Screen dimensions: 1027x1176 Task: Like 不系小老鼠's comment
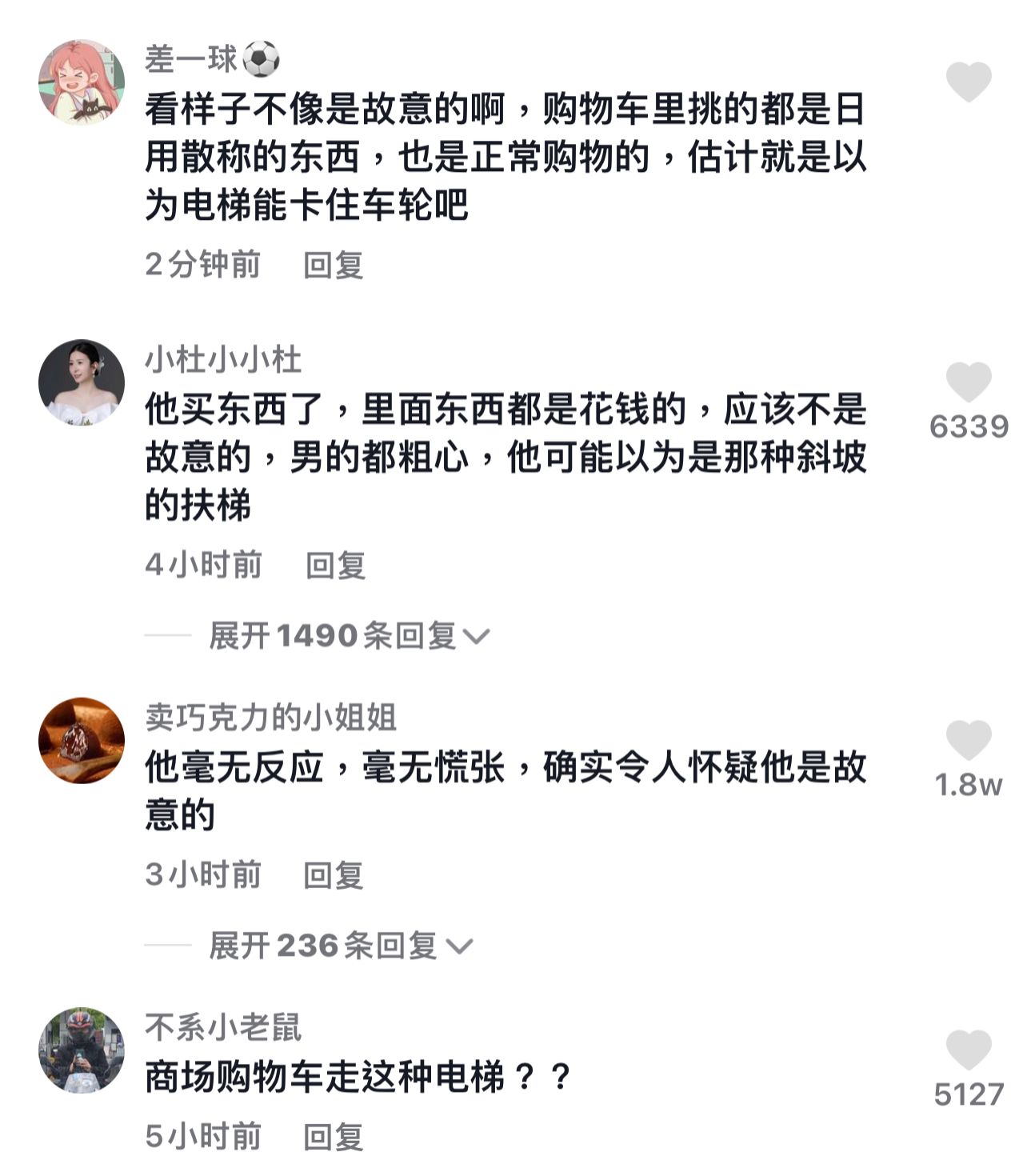pos(968,1049)
